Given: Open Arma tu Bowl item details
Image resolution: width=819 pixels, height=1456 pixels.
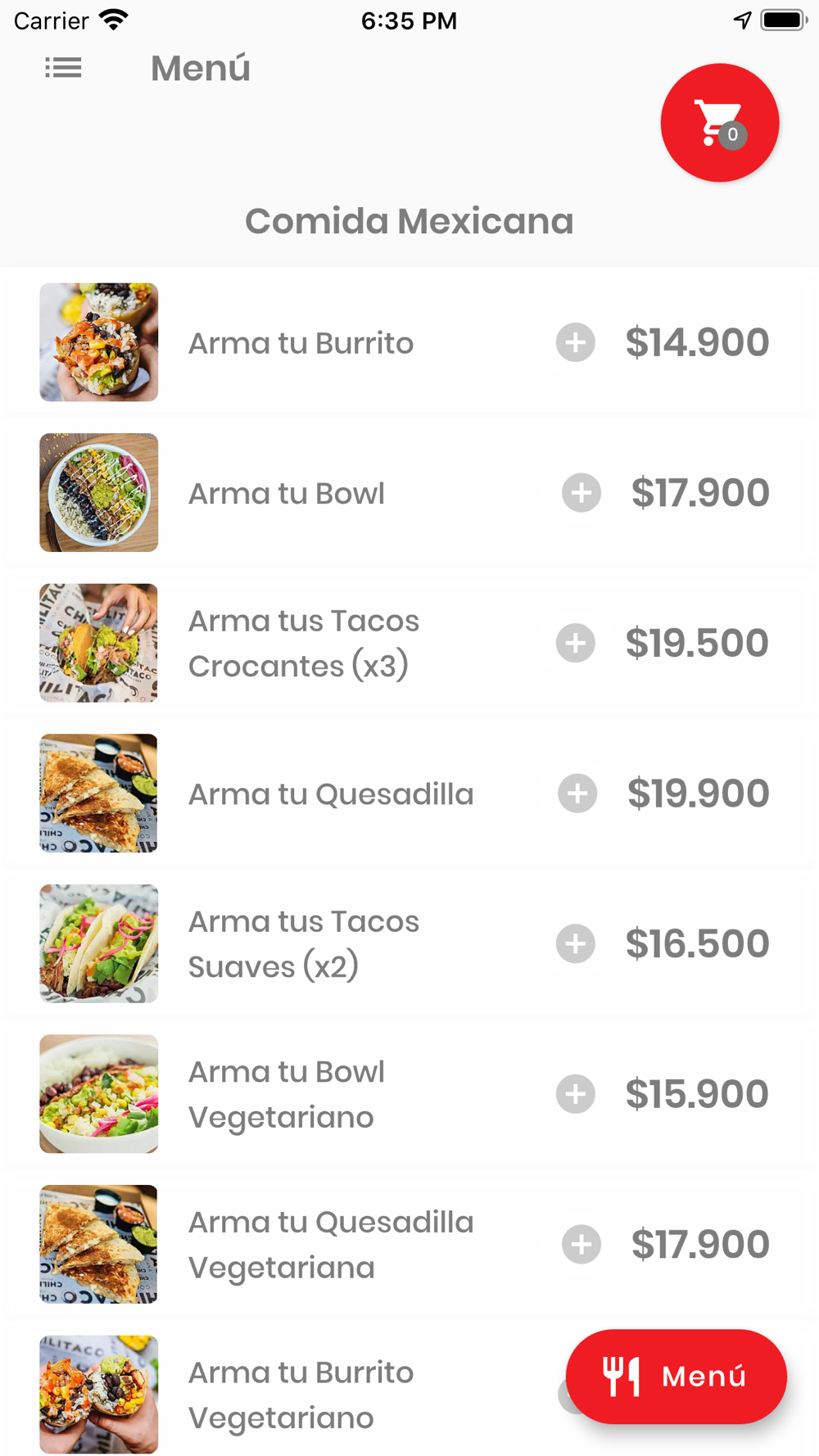Looking at the screenshot, I should [x=409, y=493].
